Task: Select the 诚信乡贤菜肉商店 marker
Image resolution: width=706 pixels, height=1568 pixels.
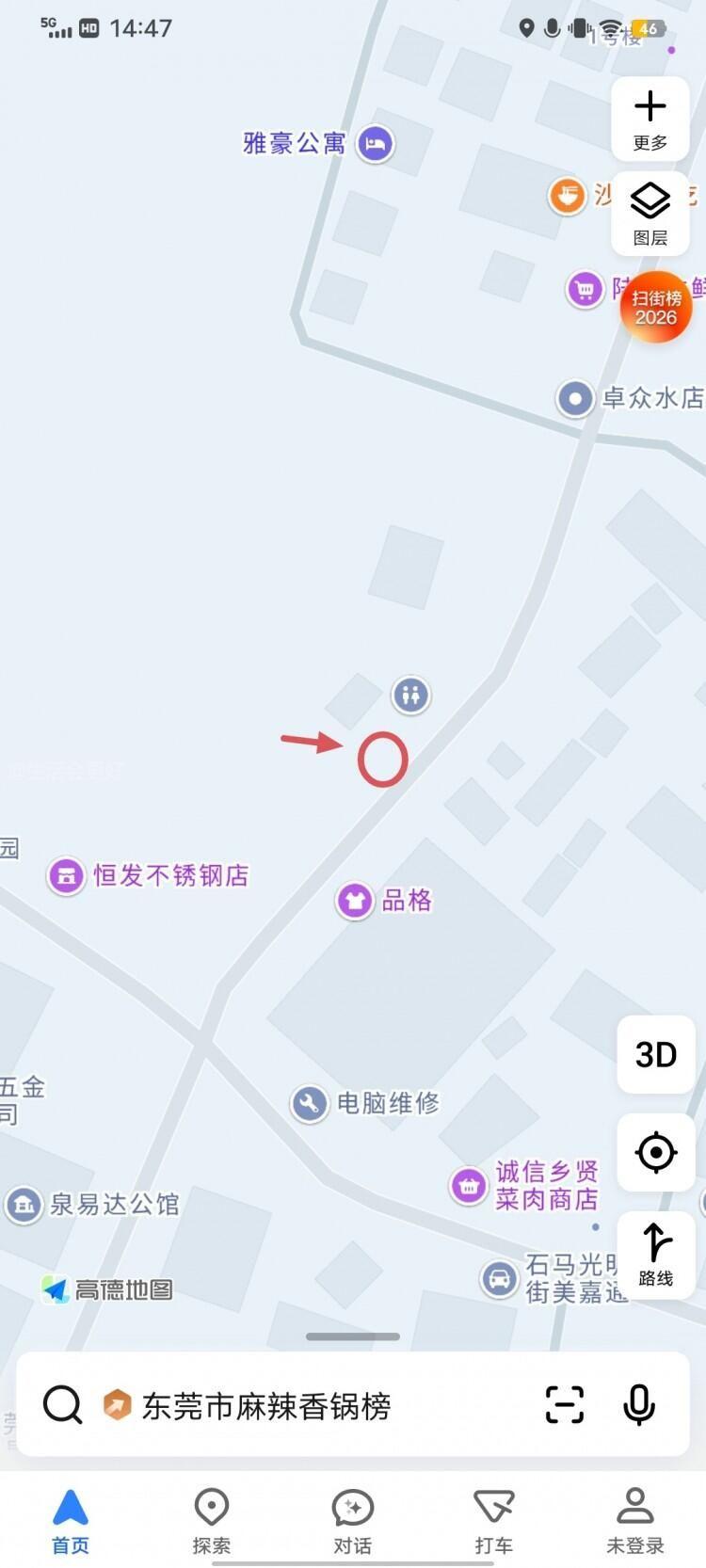Action: 468,1185
